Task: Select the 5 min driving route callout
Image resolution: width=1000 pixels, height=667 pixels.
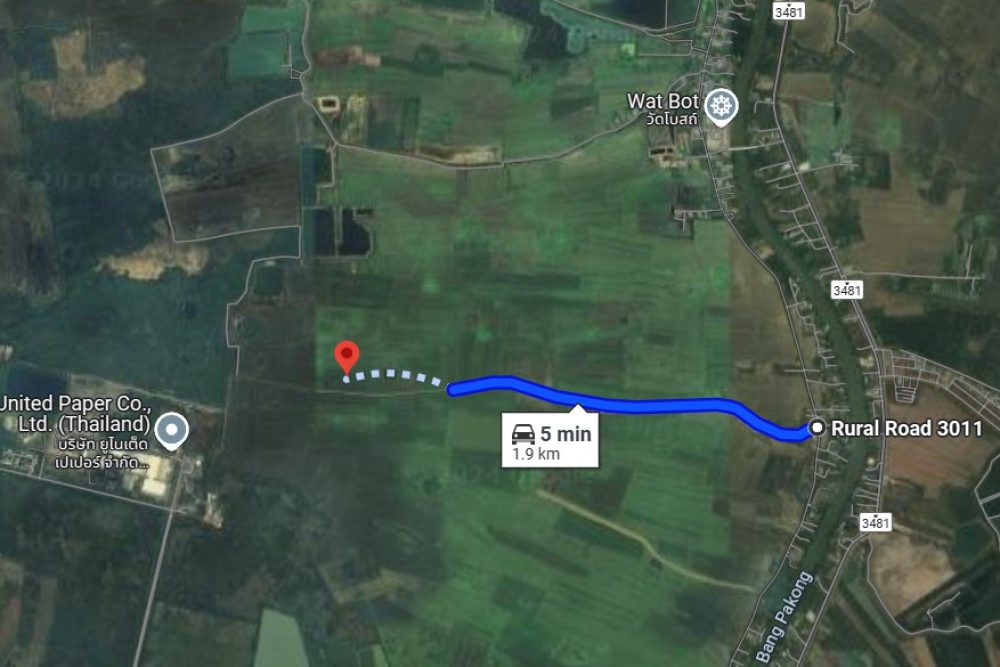Action: click(551, 441)
